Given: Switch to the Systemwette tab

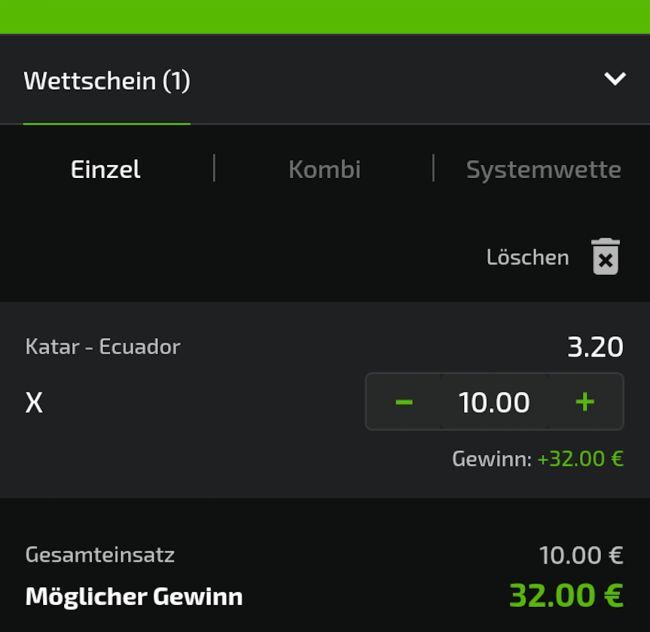Looking at the screenshot, I should [543, 170].
